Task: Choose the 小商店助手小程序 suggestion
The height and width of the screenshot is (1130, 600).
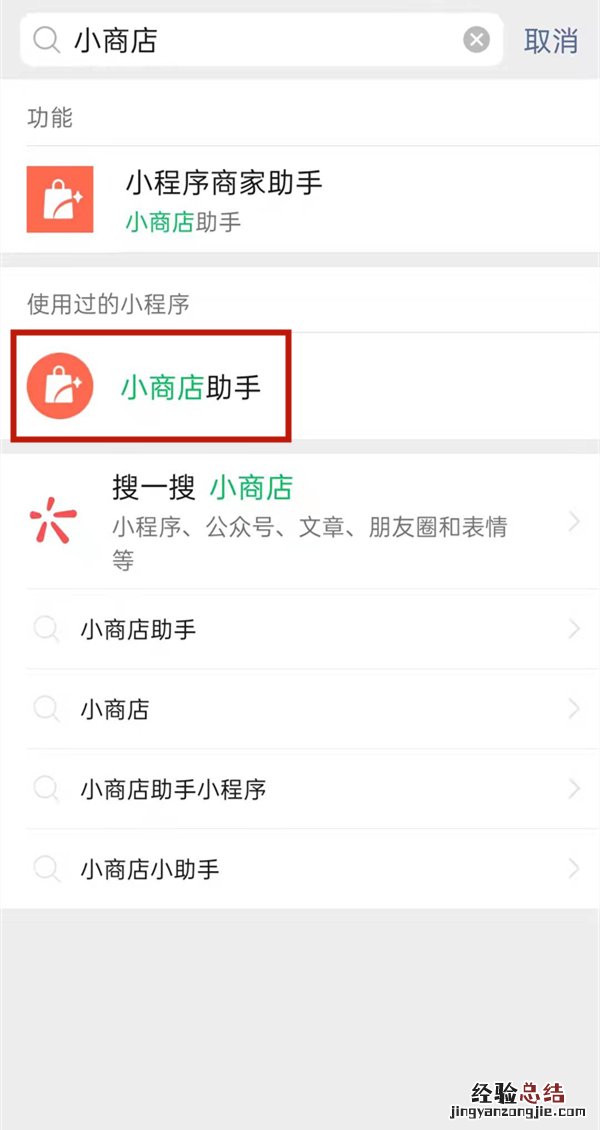Action: coord(300,790)
